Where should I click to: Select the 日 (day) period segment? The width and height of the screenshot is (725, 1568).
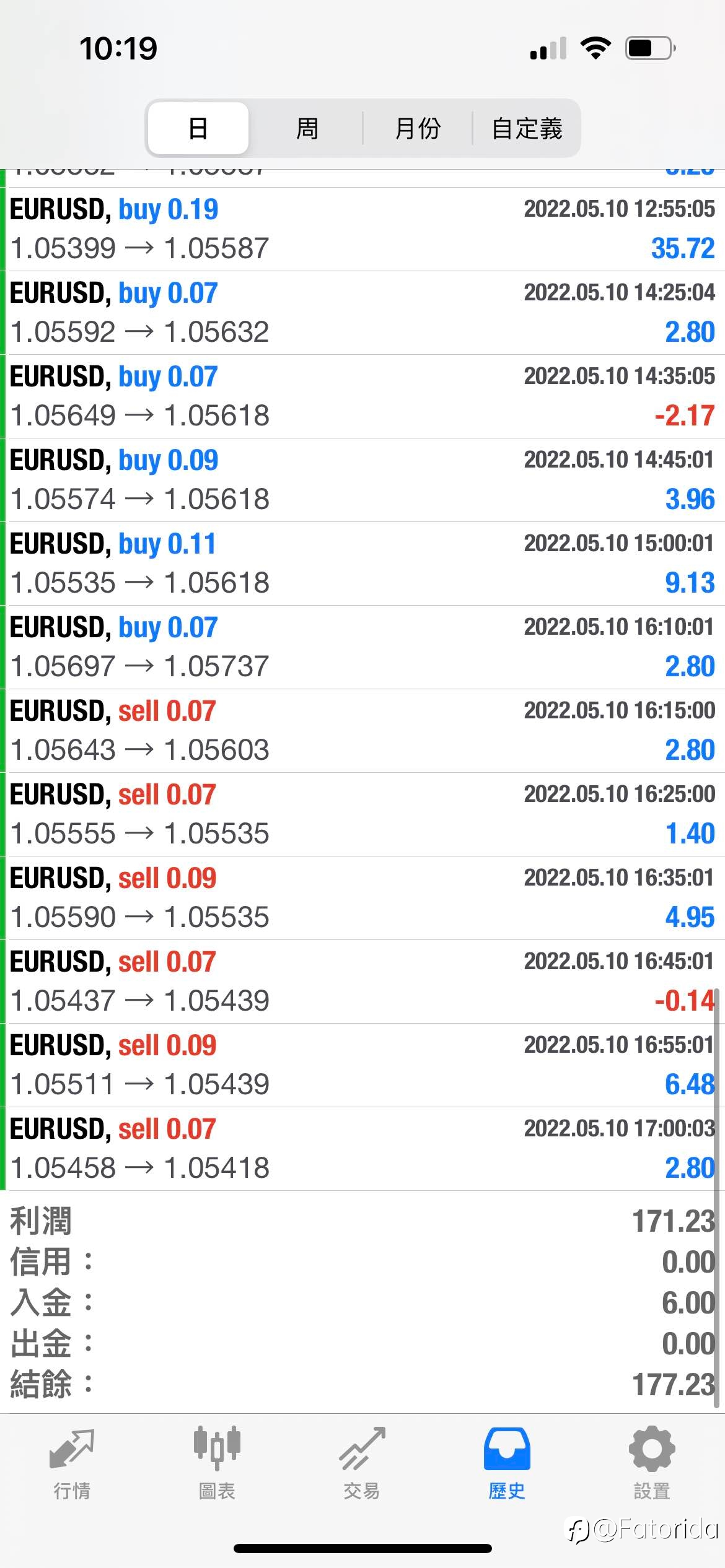point(198,128)
